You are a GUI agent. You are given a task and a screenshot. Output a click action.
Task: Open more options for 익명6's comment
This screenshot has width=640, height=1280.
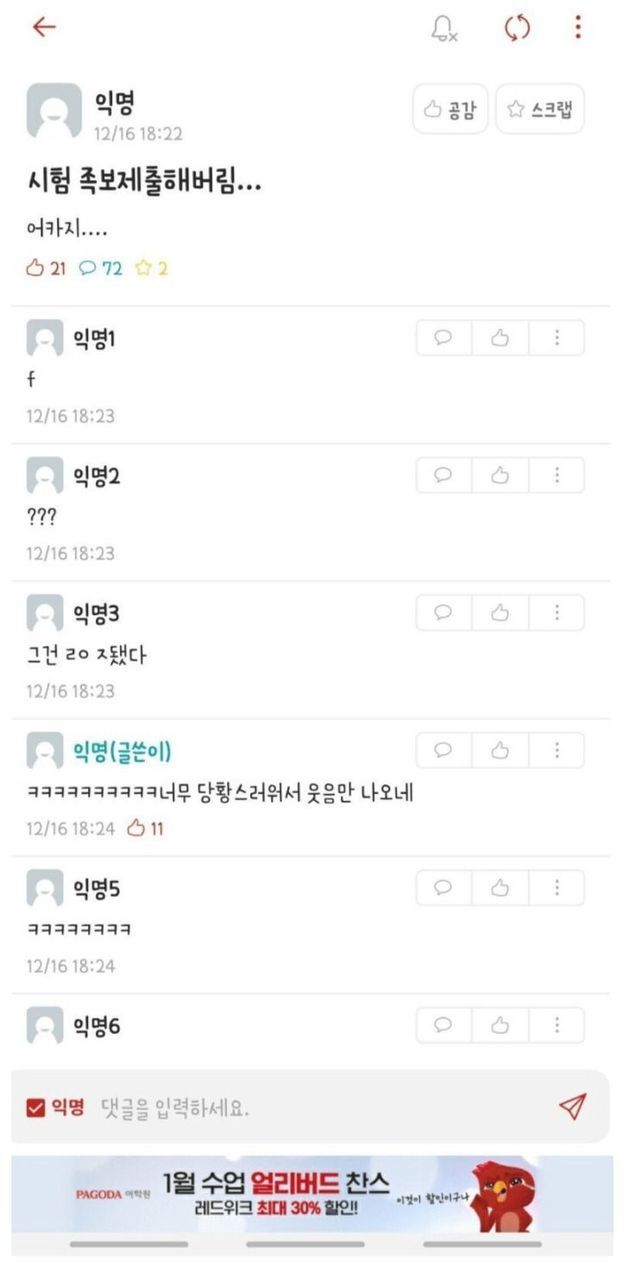point(556,1025)
